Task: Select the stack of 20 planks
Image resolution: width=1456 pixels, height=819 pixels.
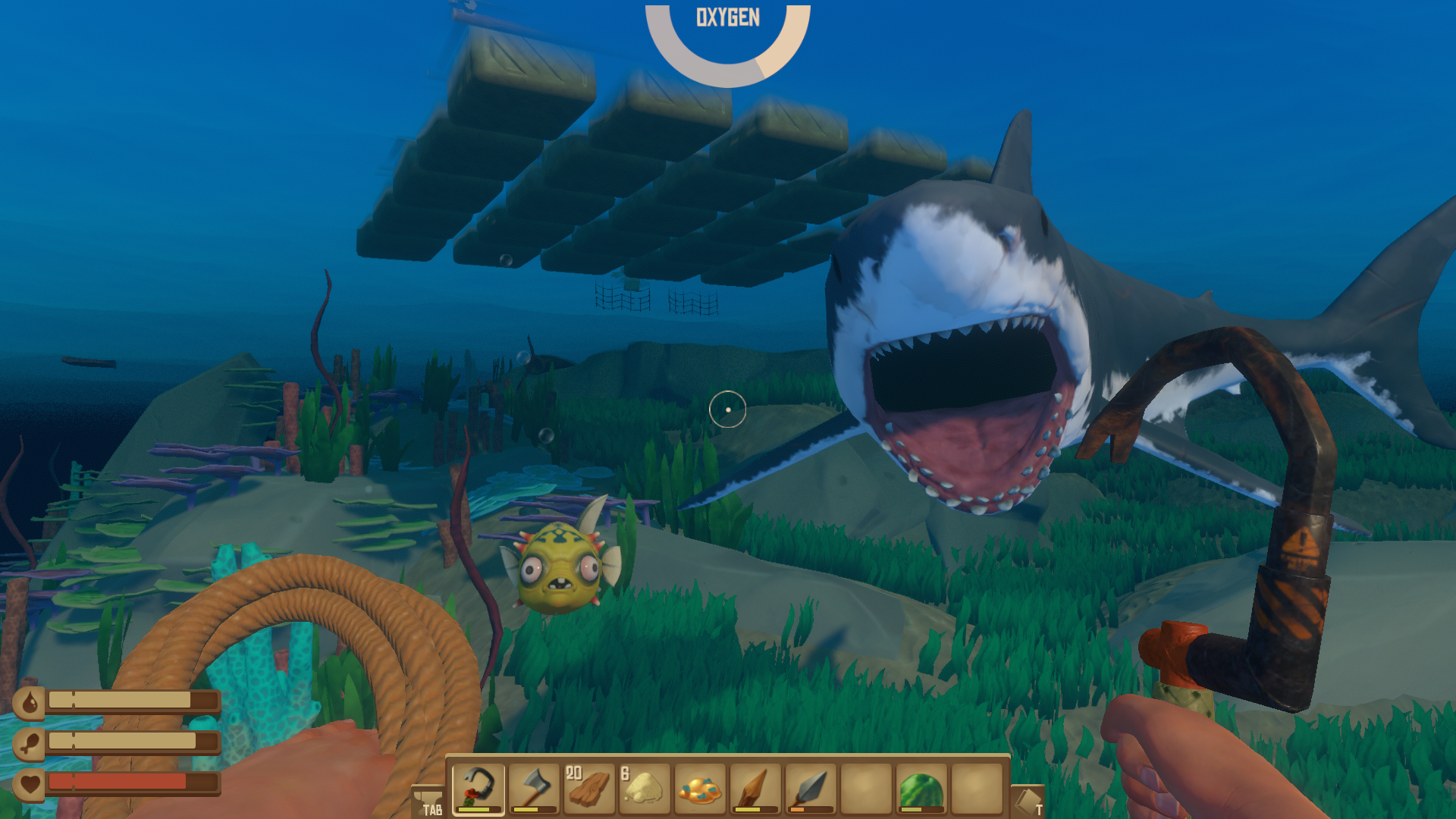Action: pyautogui.click(x=589, y=789)
